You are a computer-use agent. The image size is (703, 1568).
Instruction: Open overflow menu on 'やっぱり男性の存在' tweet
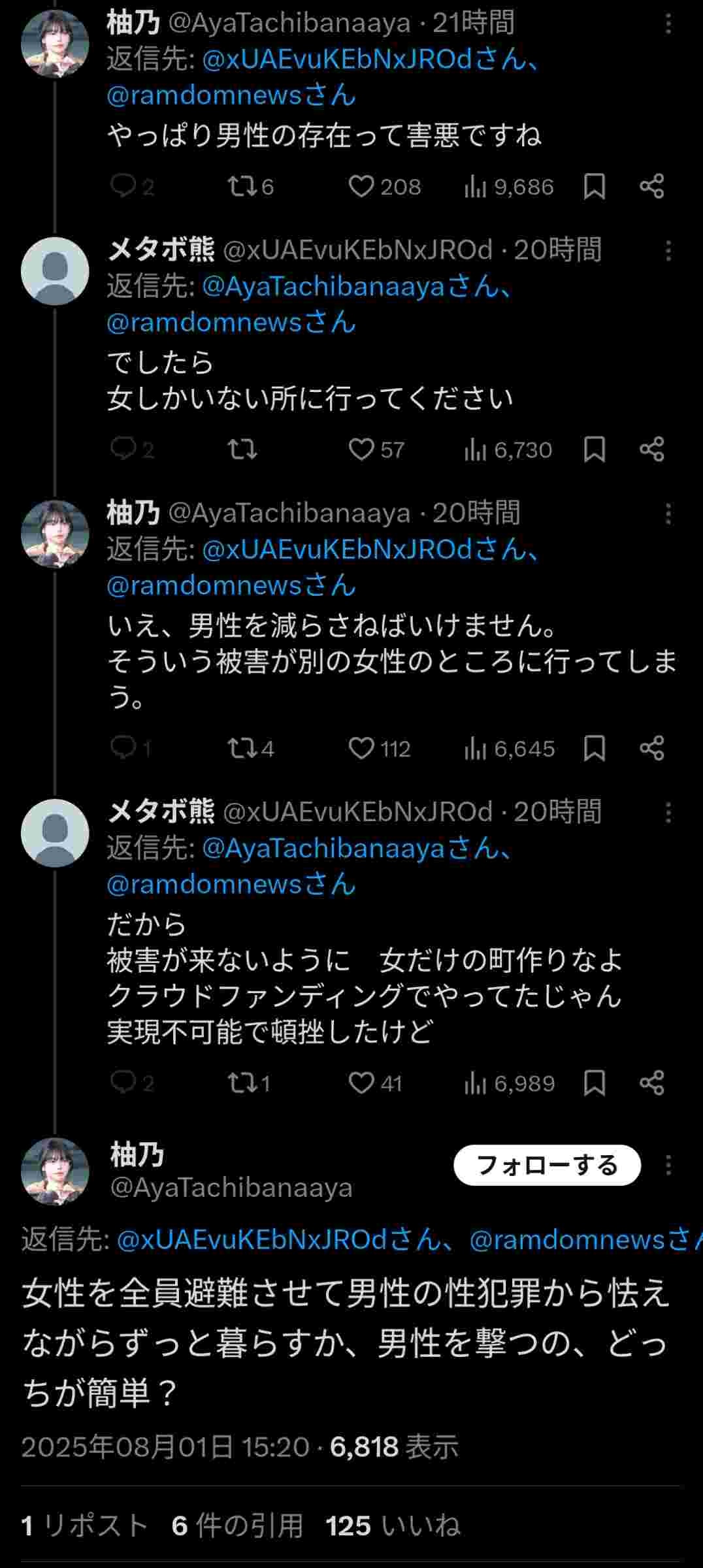tap(668, 24)
